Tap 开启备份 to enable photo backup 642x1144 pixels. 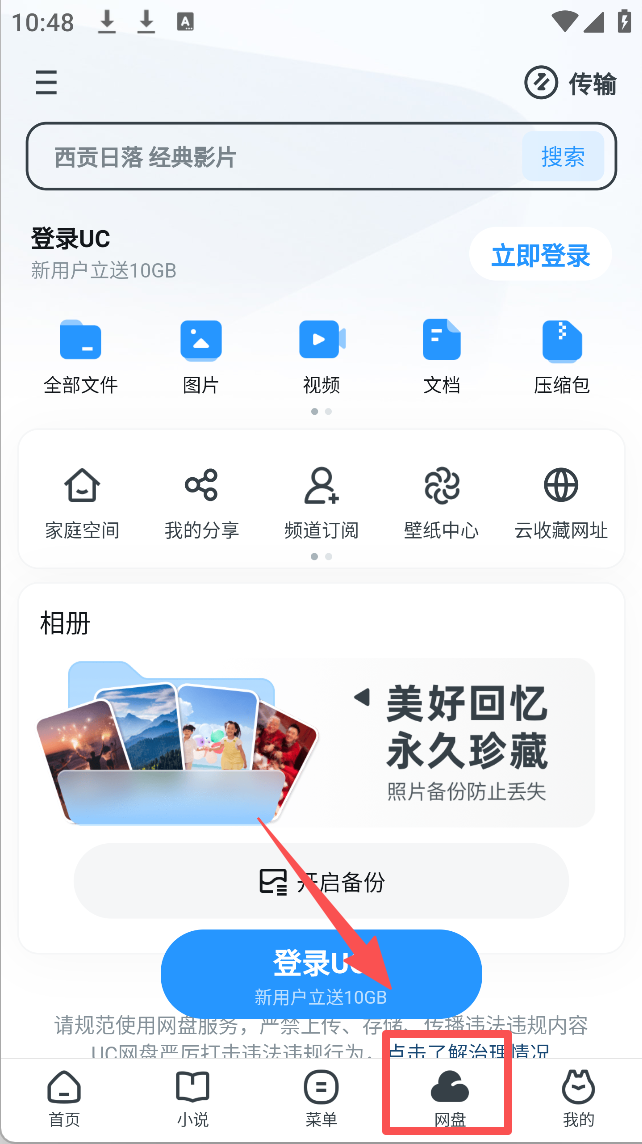[x=321, y=881]
